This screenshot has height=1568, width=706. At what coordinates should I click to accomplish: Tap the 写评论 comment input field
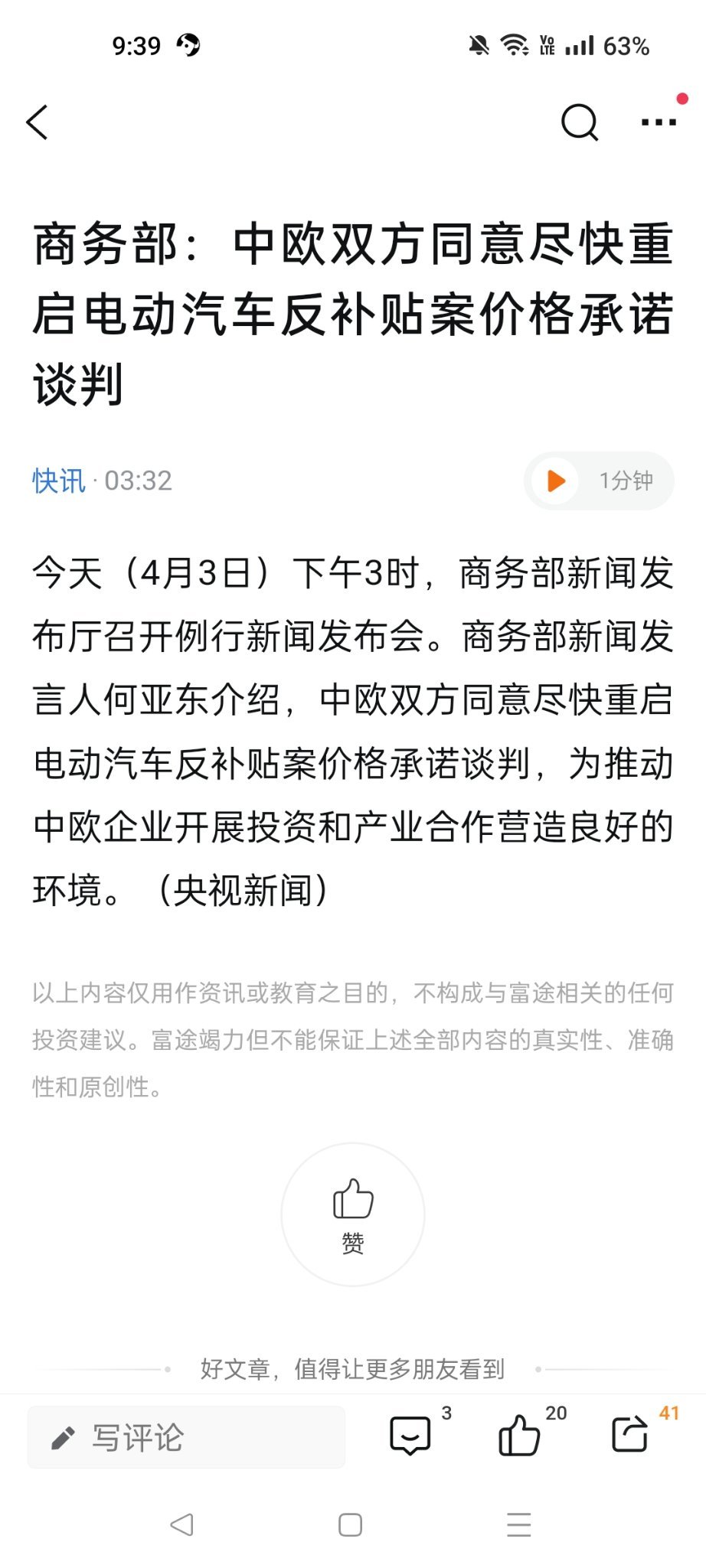[186, 1437]
